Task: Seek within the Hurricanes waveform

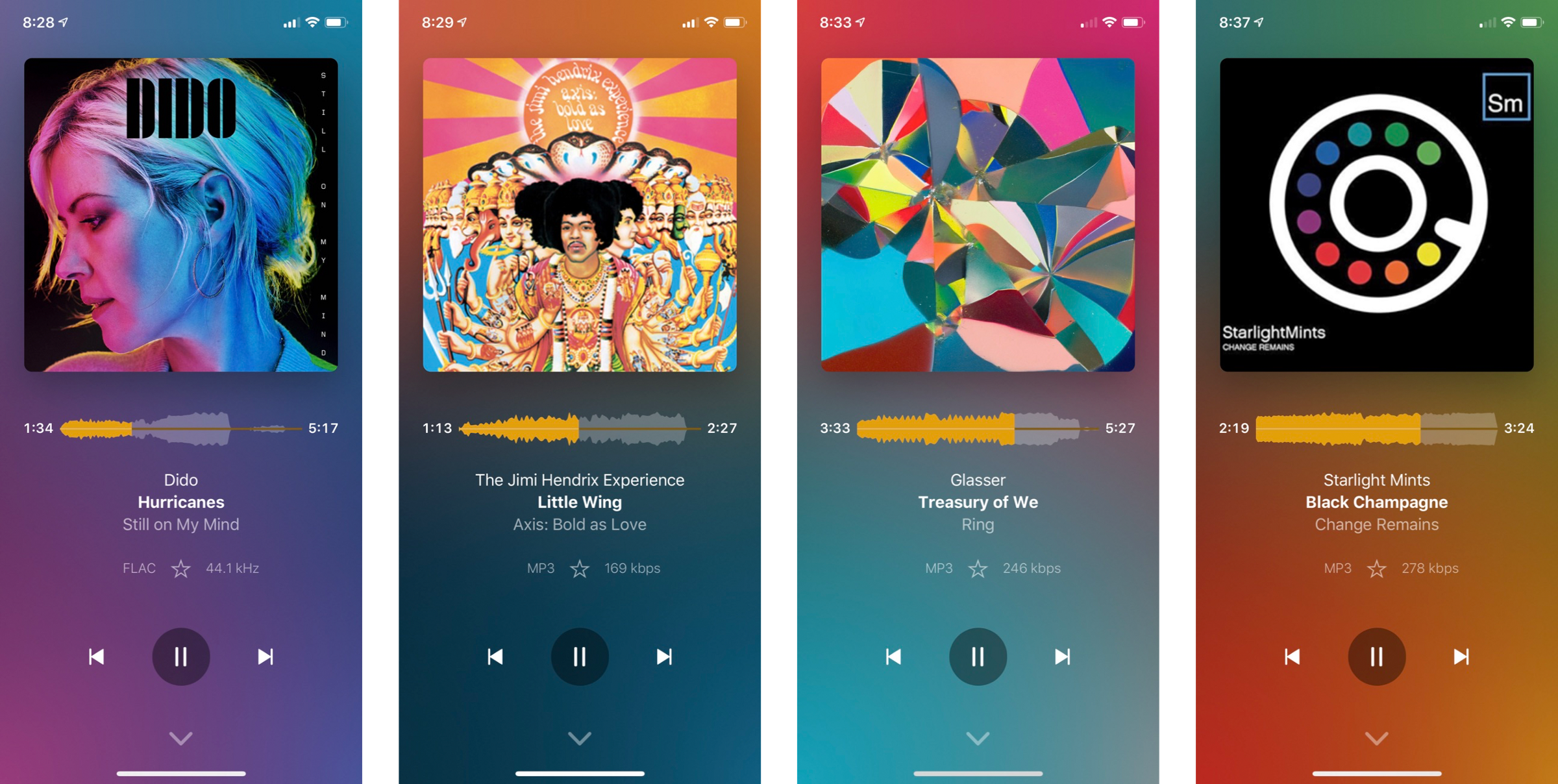Action: point(180,428)
